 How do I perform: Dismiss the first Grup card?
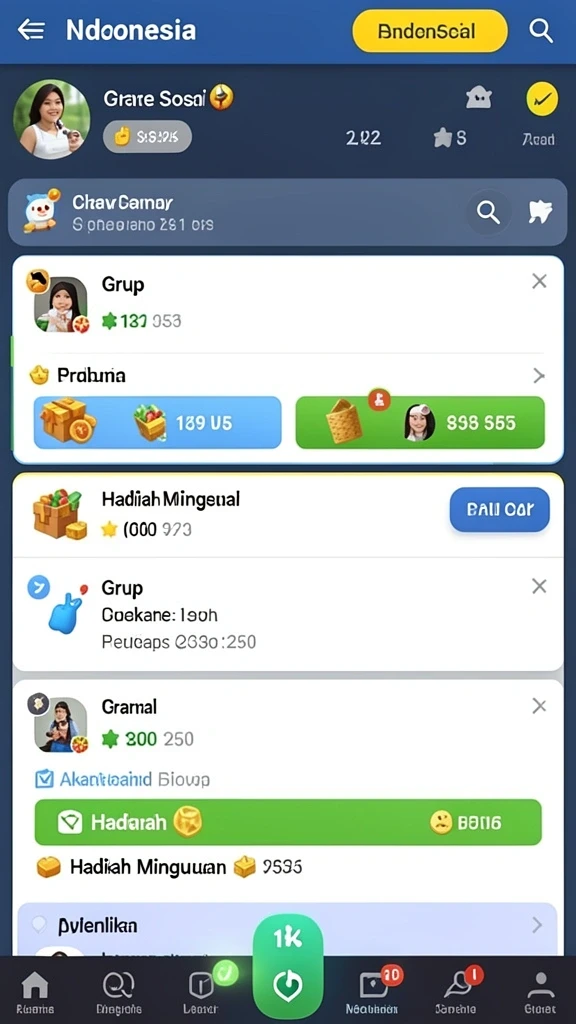pyautogui.click(x=539, y=281)
